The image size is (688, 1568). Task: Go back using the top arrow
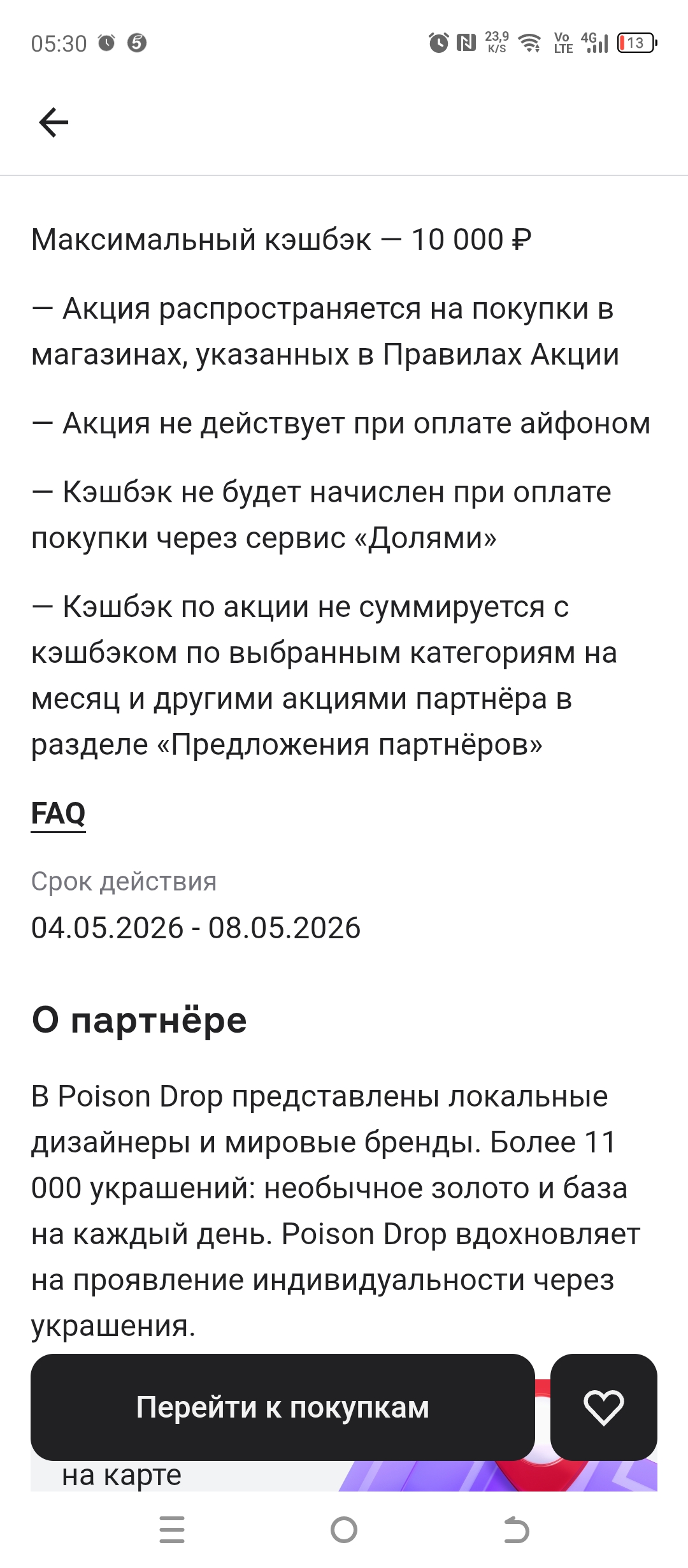[x=54, y=122]
